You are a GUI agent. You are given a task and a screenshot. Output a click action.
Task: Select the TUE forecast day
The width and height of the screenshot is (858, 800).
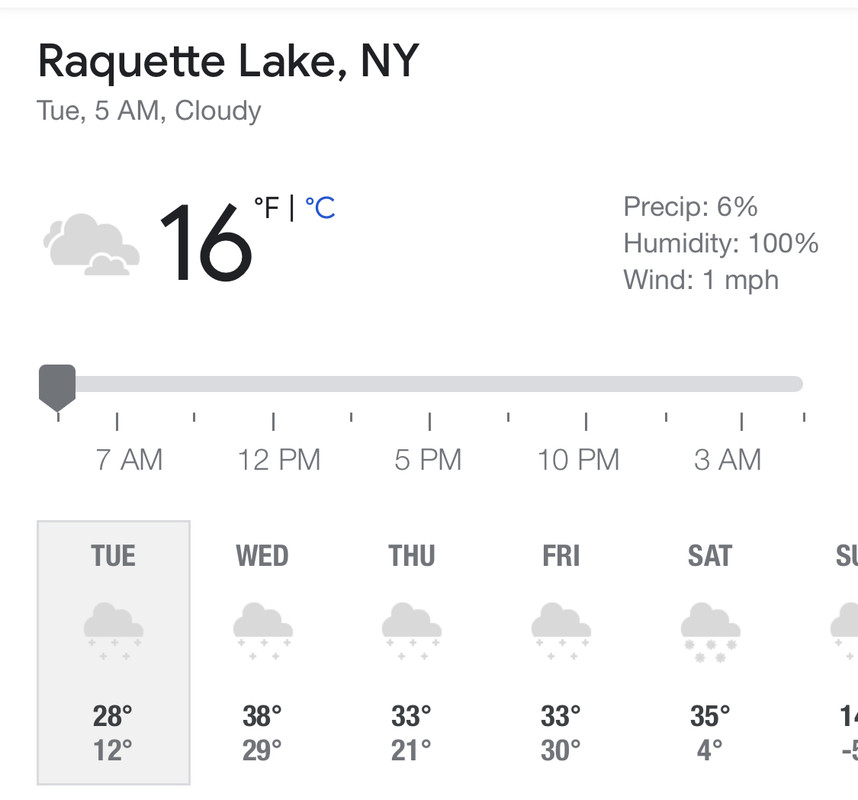(113, 652)
